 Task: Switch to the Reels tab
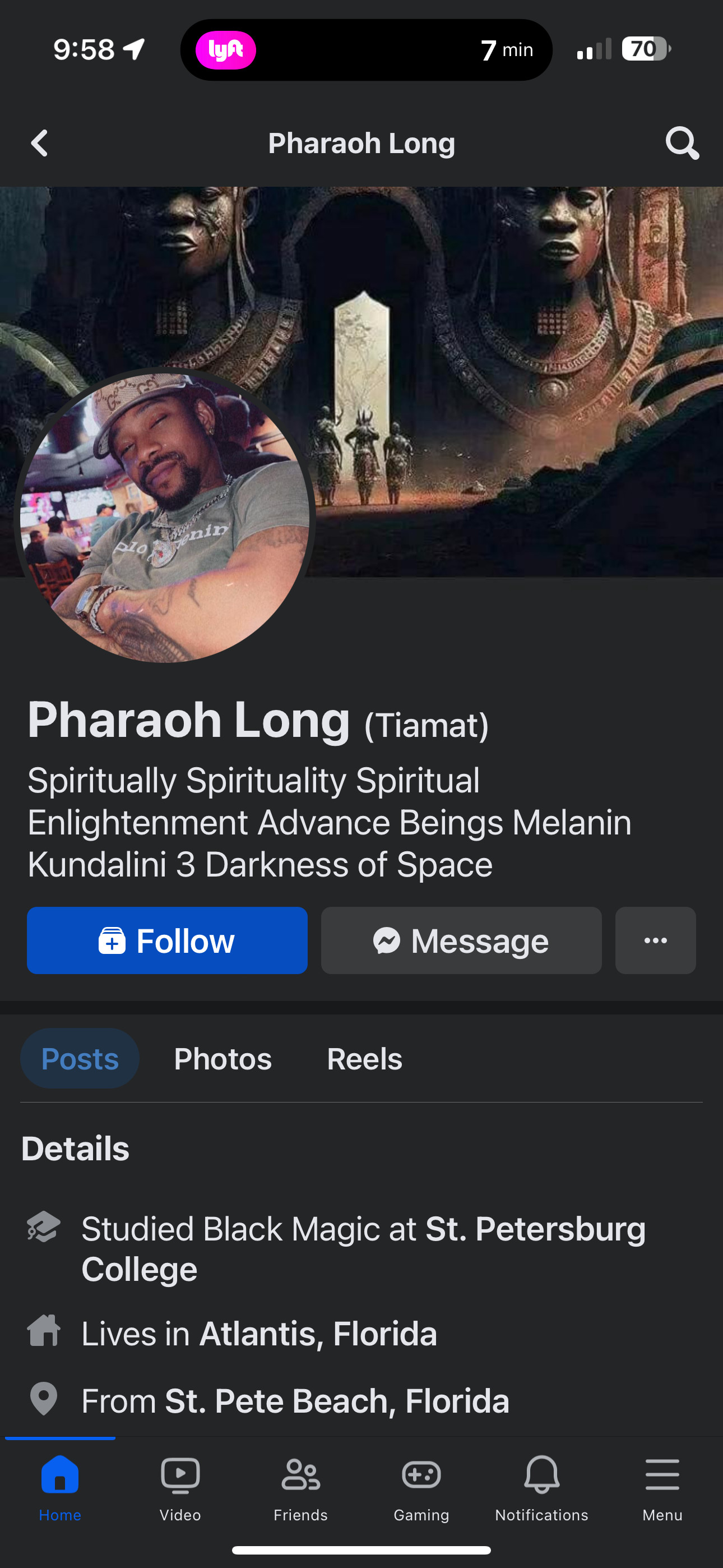(364, 1059)
